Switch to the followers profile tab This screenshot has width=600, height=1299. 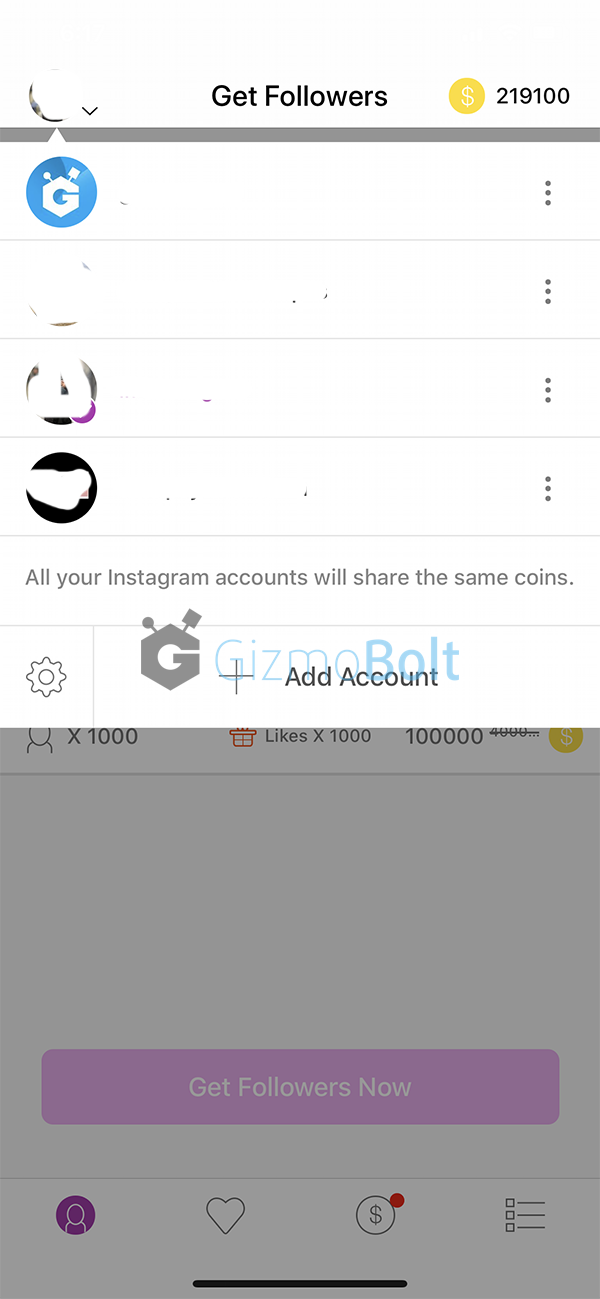pos(75,1216)
